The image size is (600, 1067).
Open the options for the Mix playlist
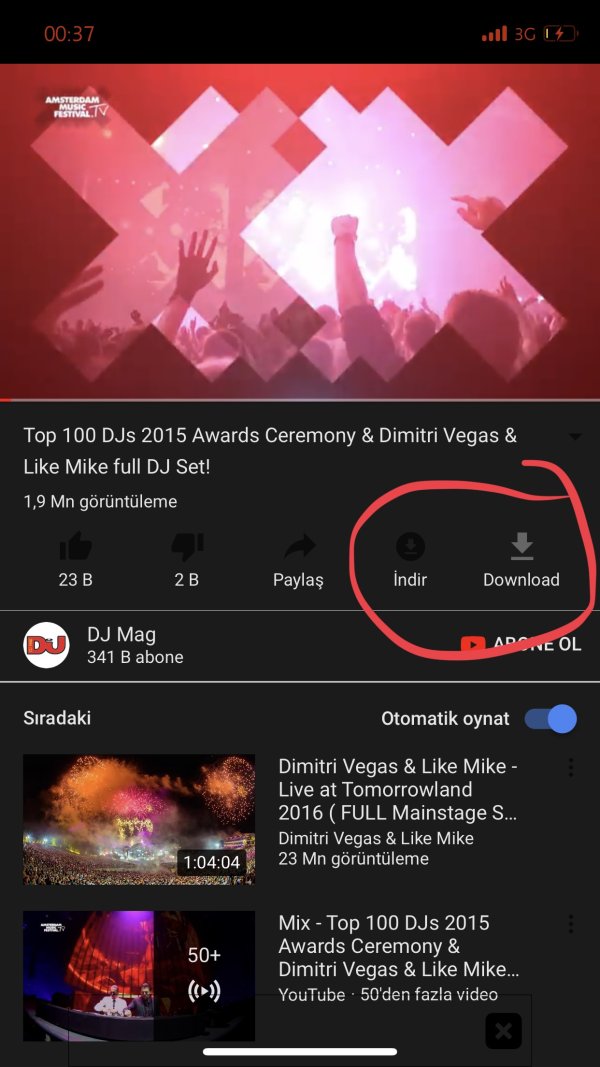pyautogui.click(x=571, y=924)
